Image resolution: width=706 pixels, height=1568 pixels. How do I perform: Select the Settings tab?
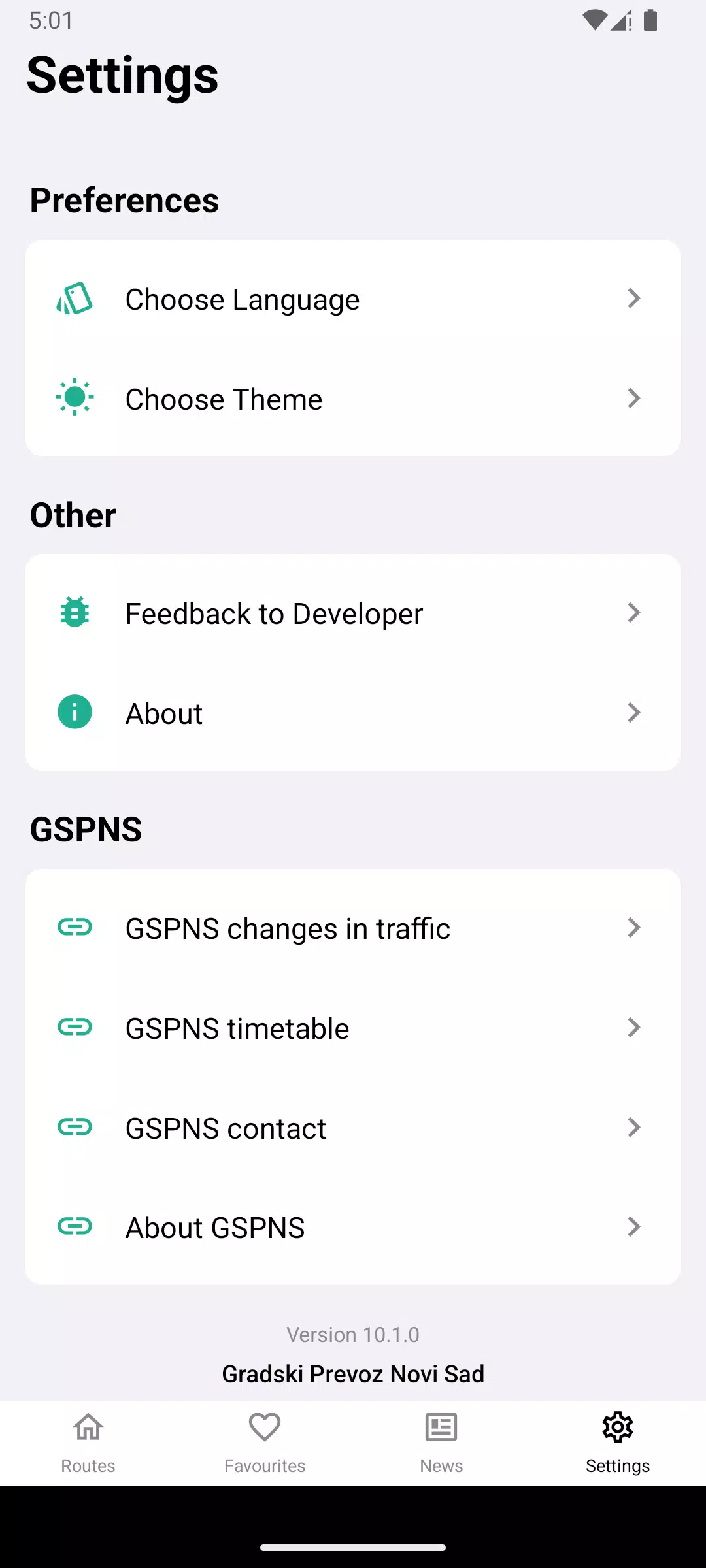tap(618, 1443)
